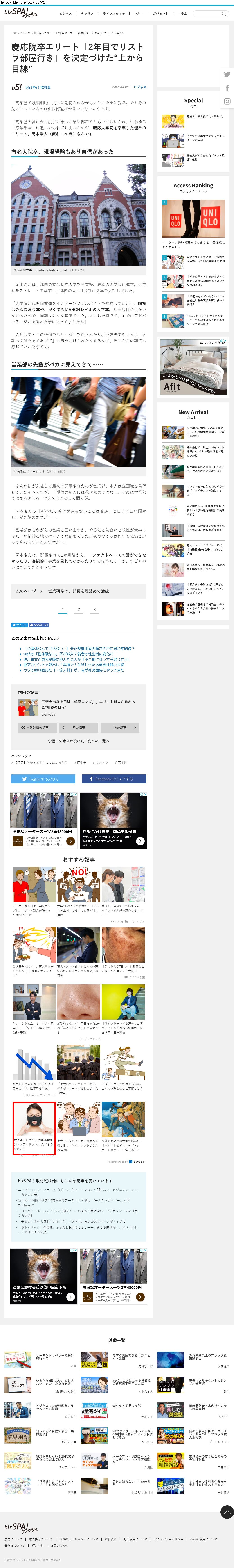Go to article page 3
This screenshot has width=234, height=1568.
click(94, 609)
